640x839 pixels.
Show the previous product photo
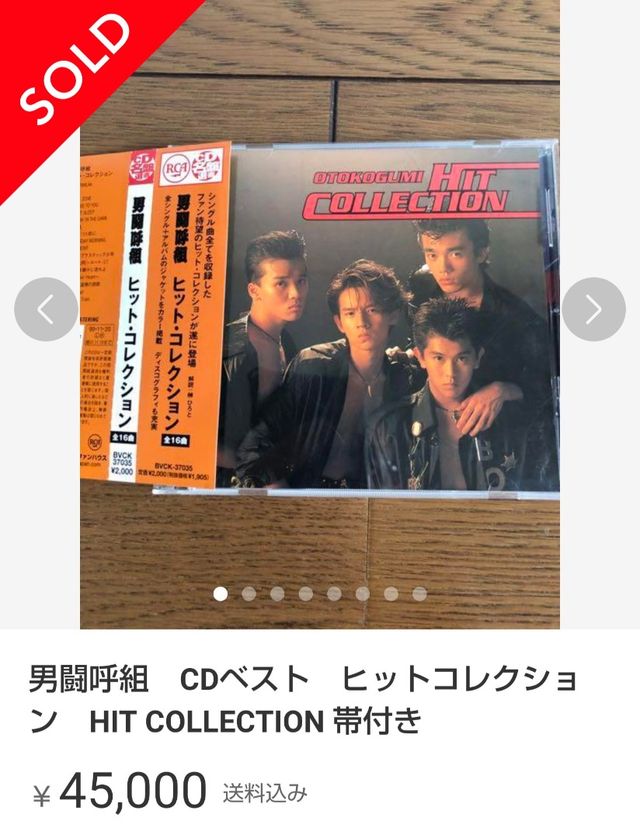45,310
